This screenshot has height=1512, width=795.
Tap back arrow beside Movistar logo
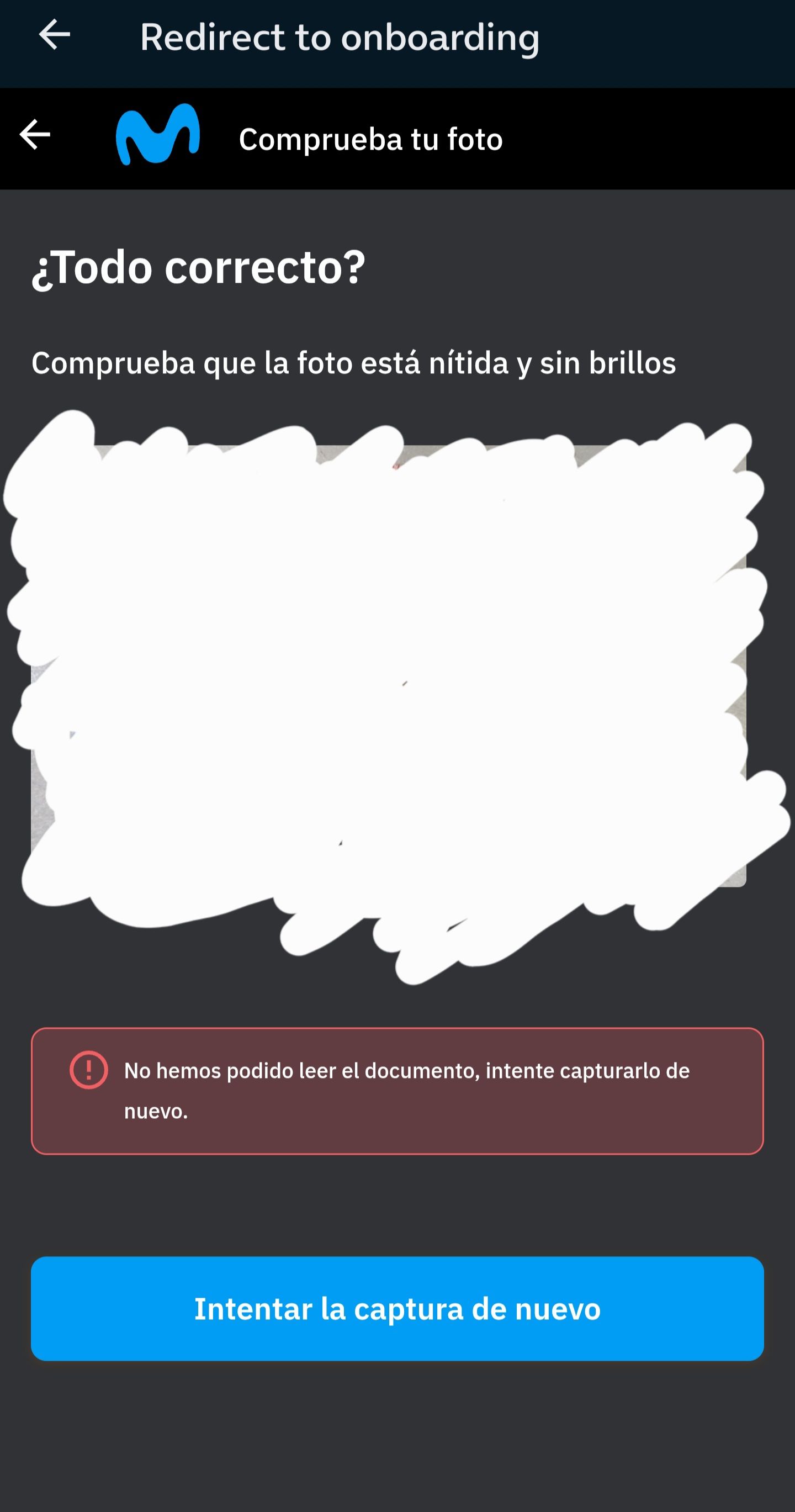point(35,135)
